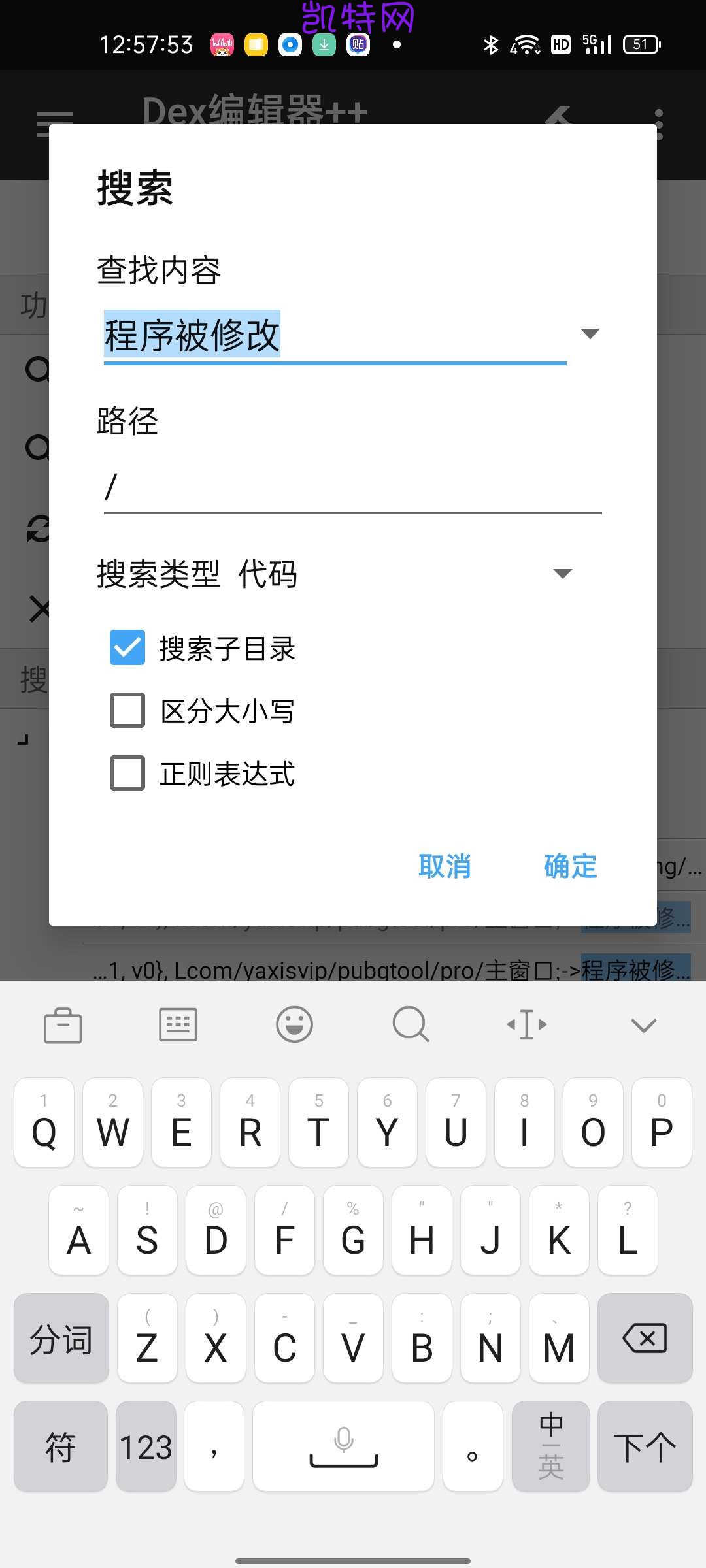Image resolution: width=706 pixels, height=1568 pixels.
Task: Enable the 正则表达式 checkbox
Action: point(127,773)
